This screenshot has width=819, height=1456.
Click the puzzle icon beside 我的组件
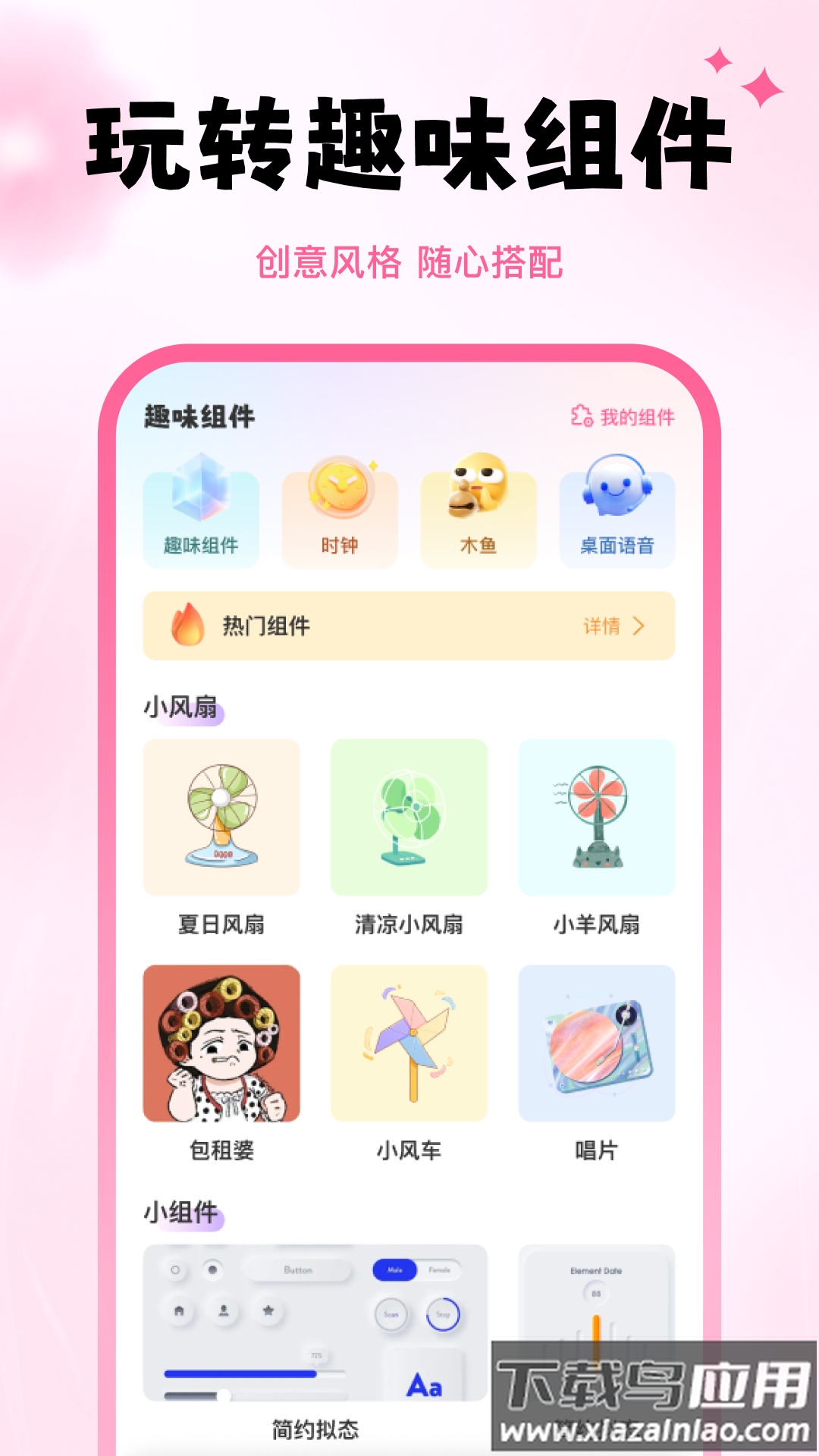click(x=580, y=416)
